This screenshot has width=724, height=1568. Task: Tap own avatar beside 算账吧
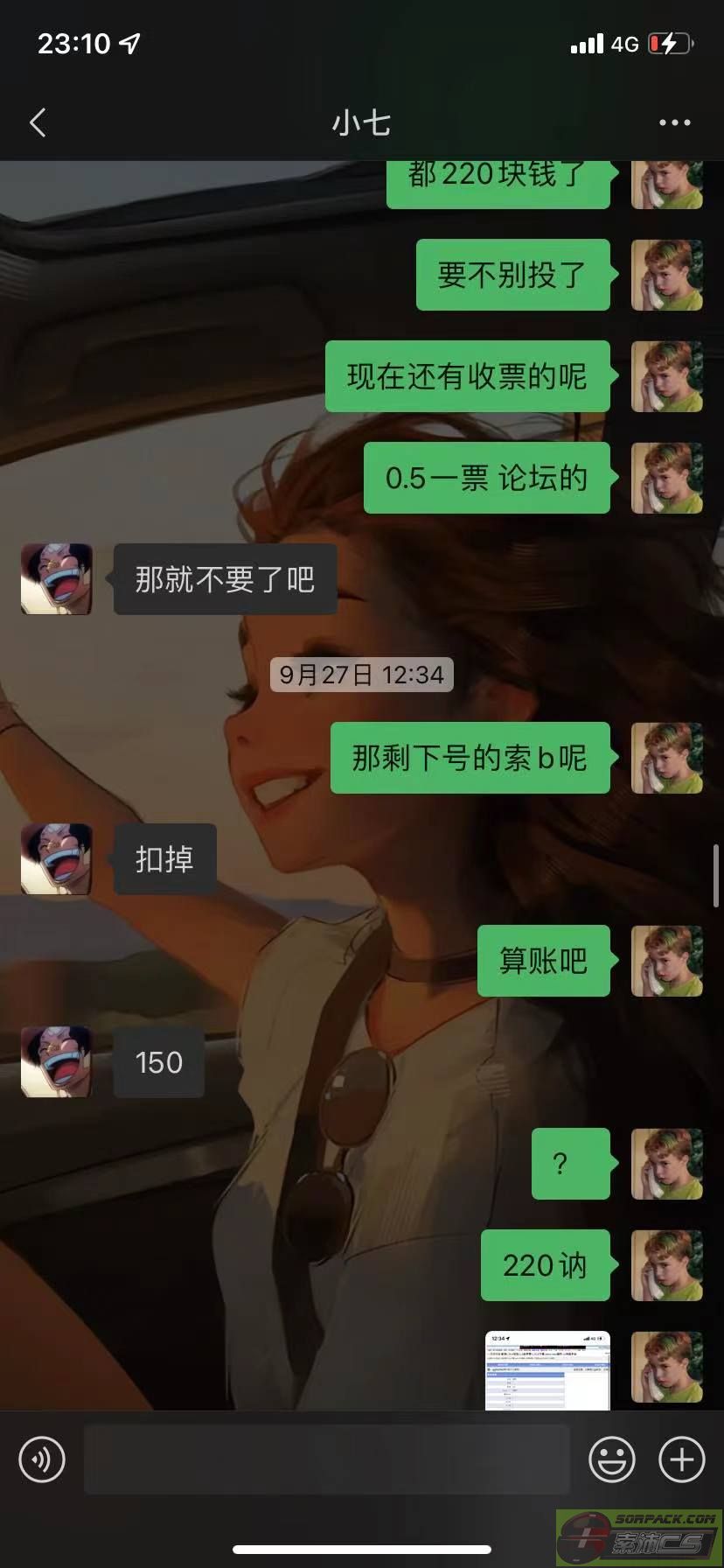pyautogui.click(x=667, y=961)
